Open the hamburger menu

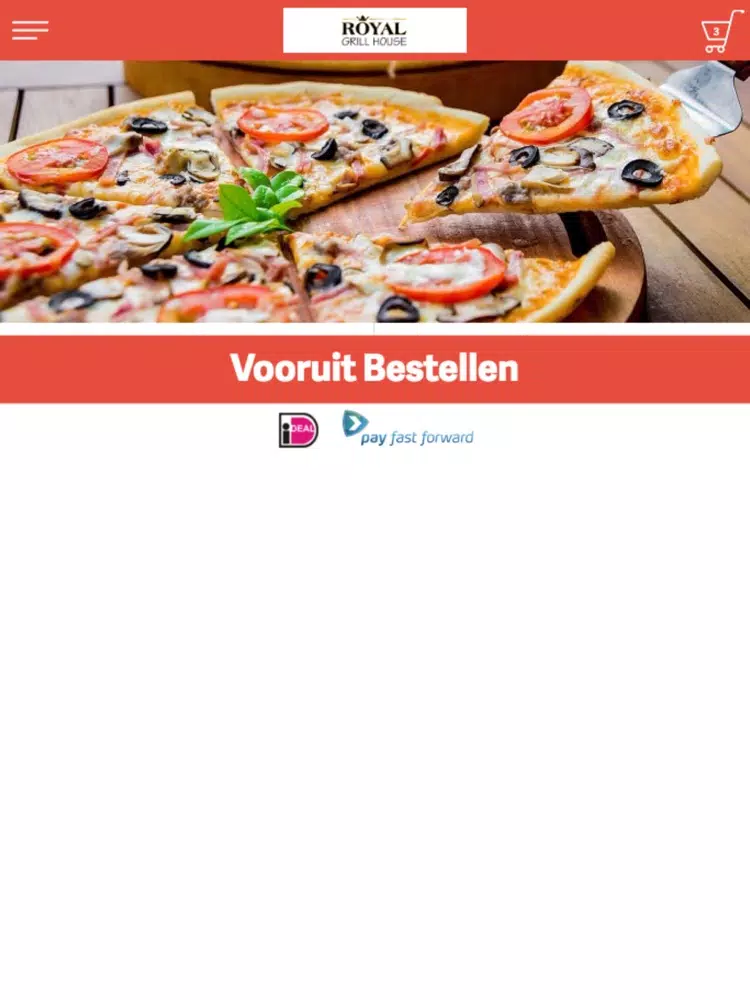tap(30, 30)
